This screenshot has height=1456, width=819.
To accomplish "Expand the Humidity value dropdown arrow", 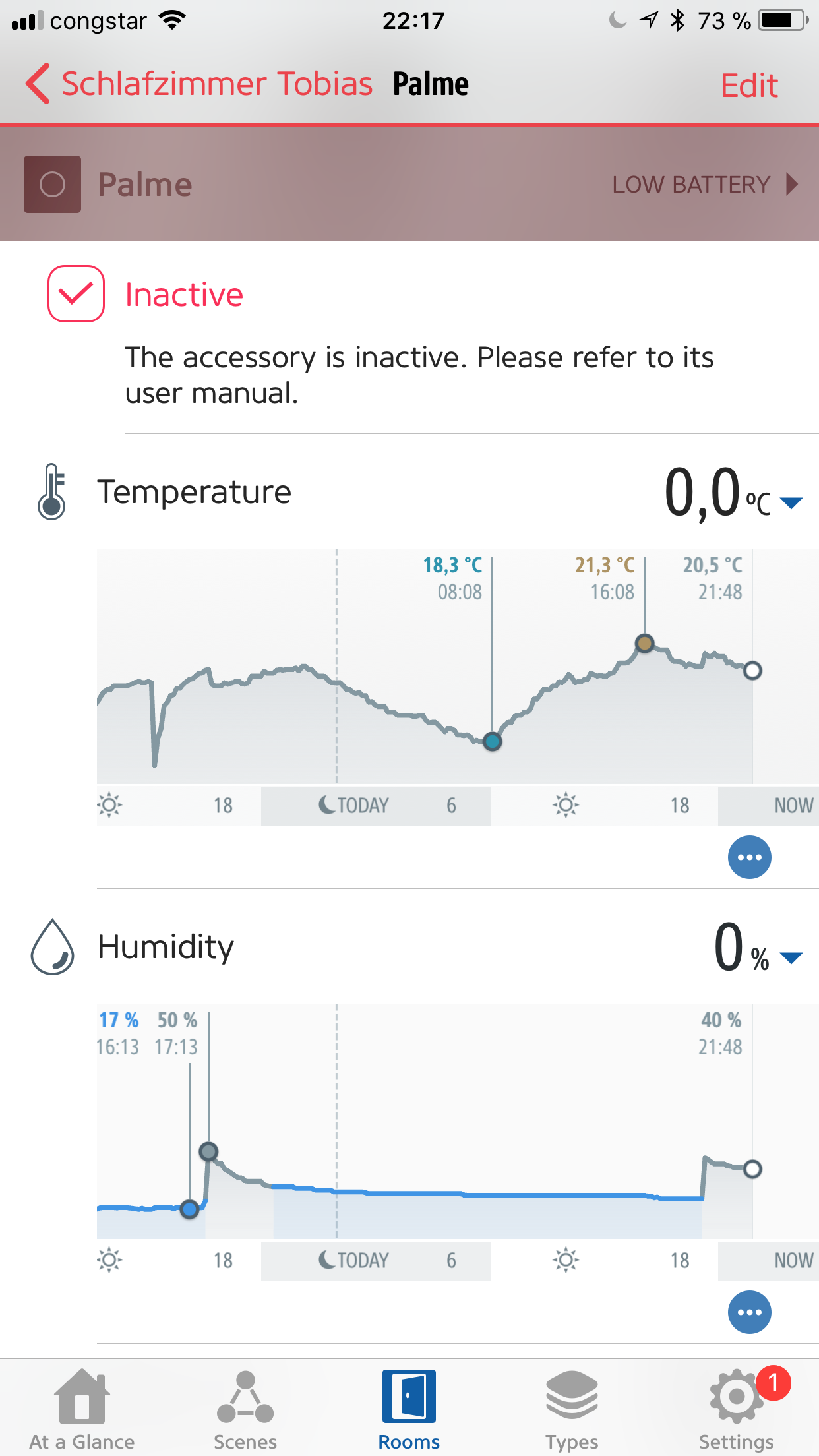I will [x=791, y=958].
